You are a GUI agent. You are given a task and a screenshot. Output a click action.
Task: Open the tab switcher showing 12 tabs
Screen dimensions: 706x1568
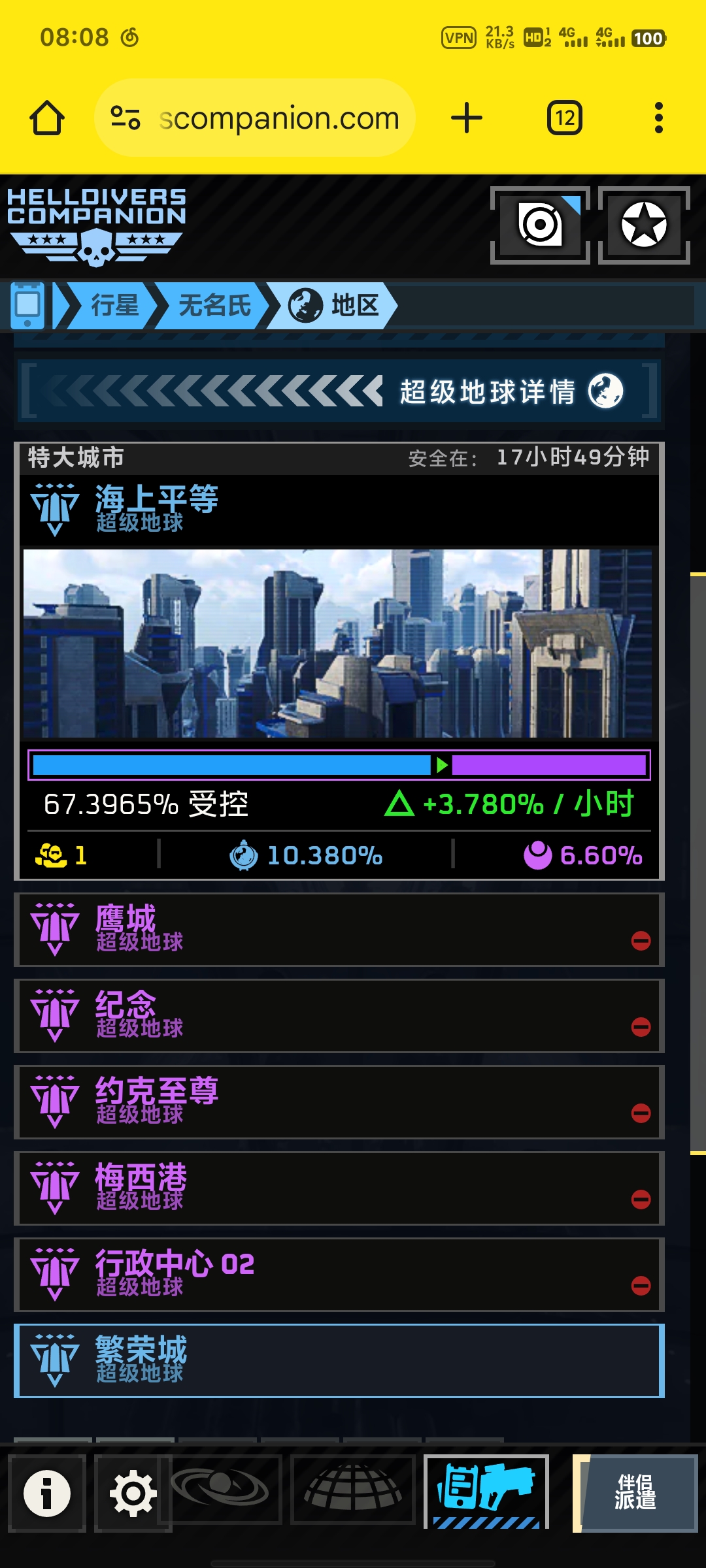click(x=564, y=118)
